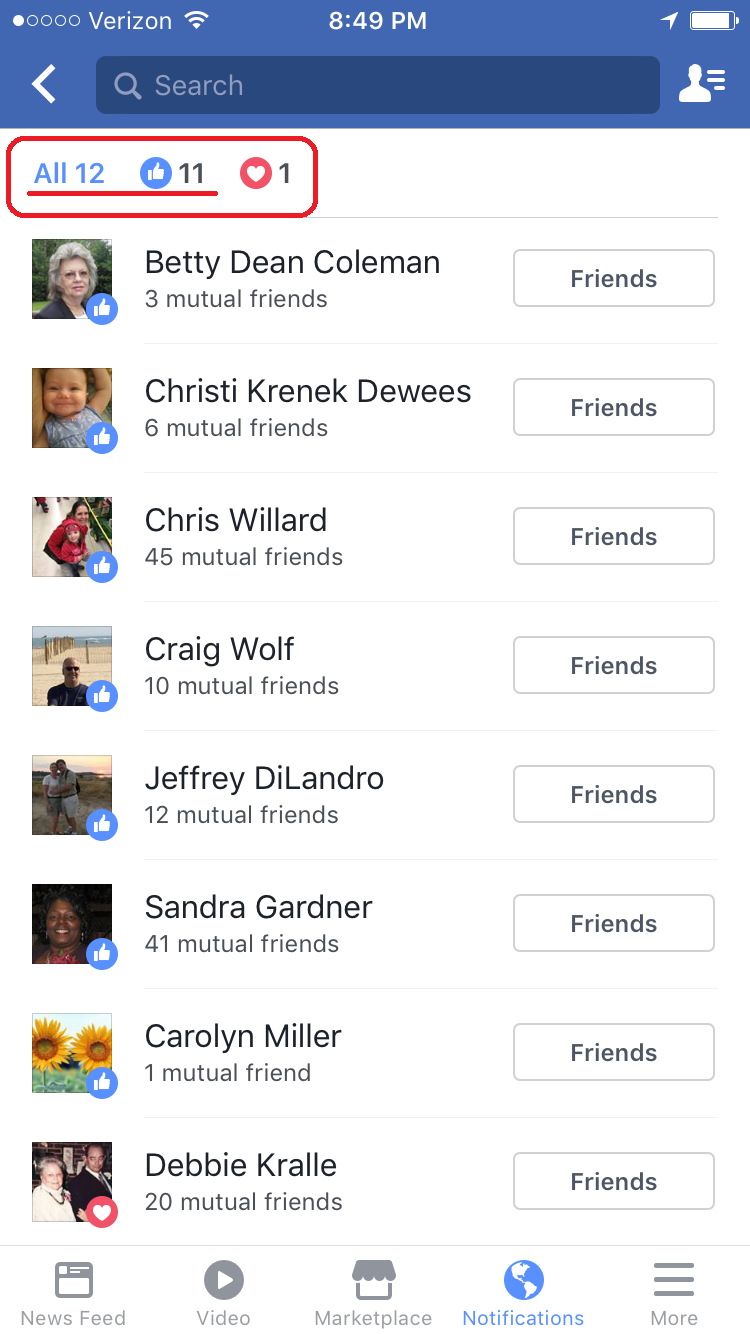Image resolution: width=750 pixels, height=1334 pixels.
Task: Select the Notifications tab
Action: (523, 1292)
